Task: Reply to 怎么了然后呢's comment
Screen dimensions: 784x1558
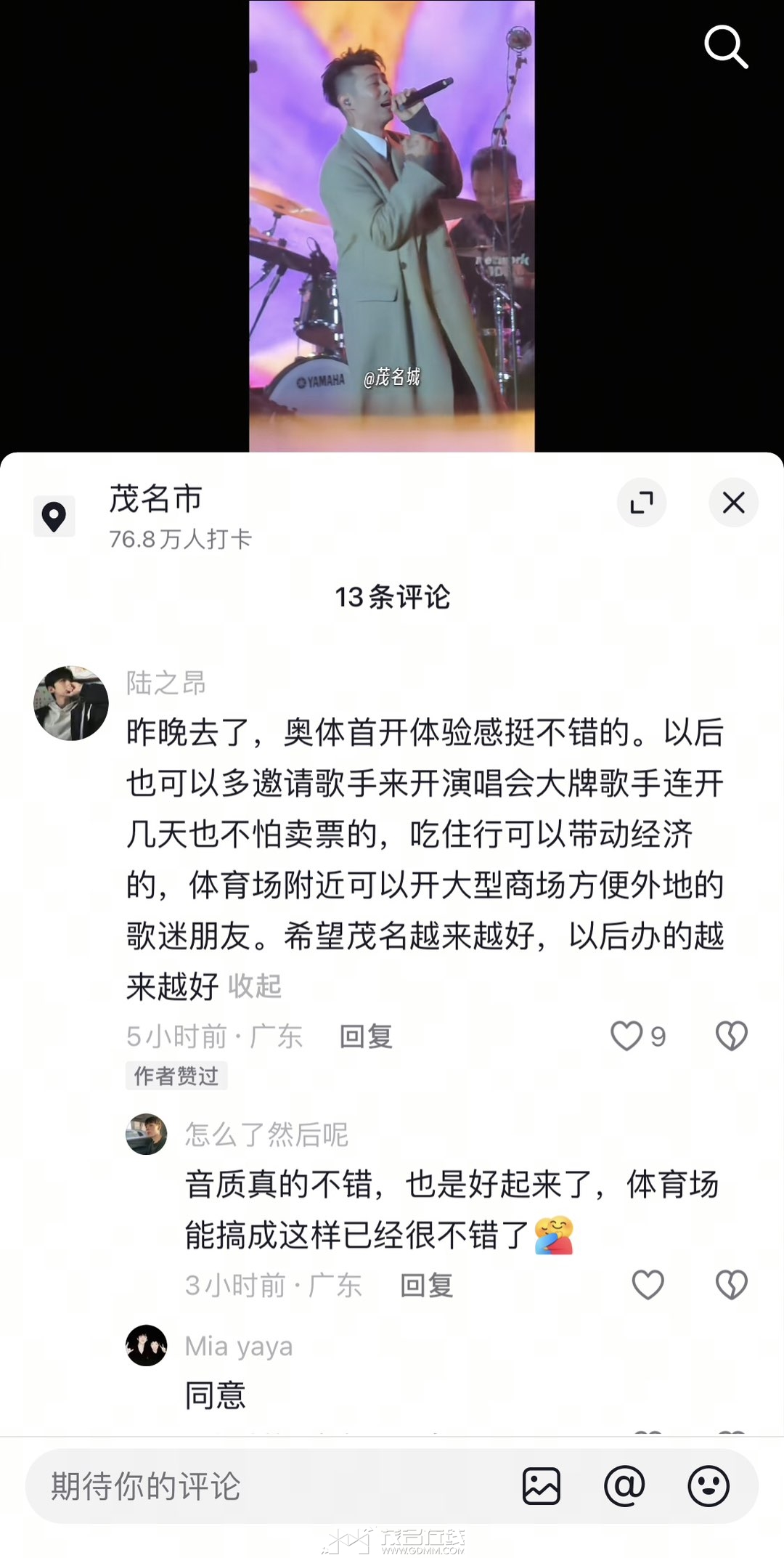Action: point(427,1286)
